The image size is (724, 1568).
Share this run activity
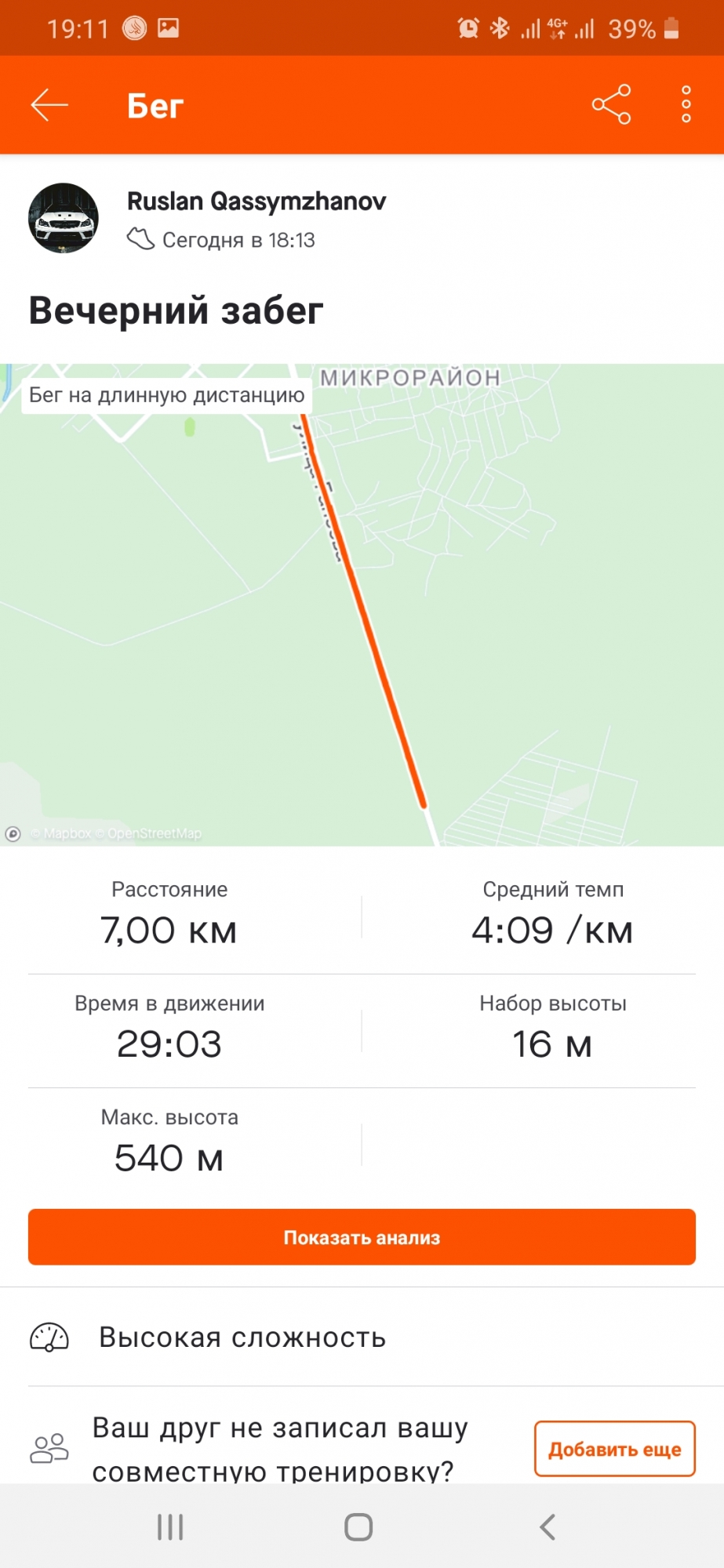pos(611,104)
